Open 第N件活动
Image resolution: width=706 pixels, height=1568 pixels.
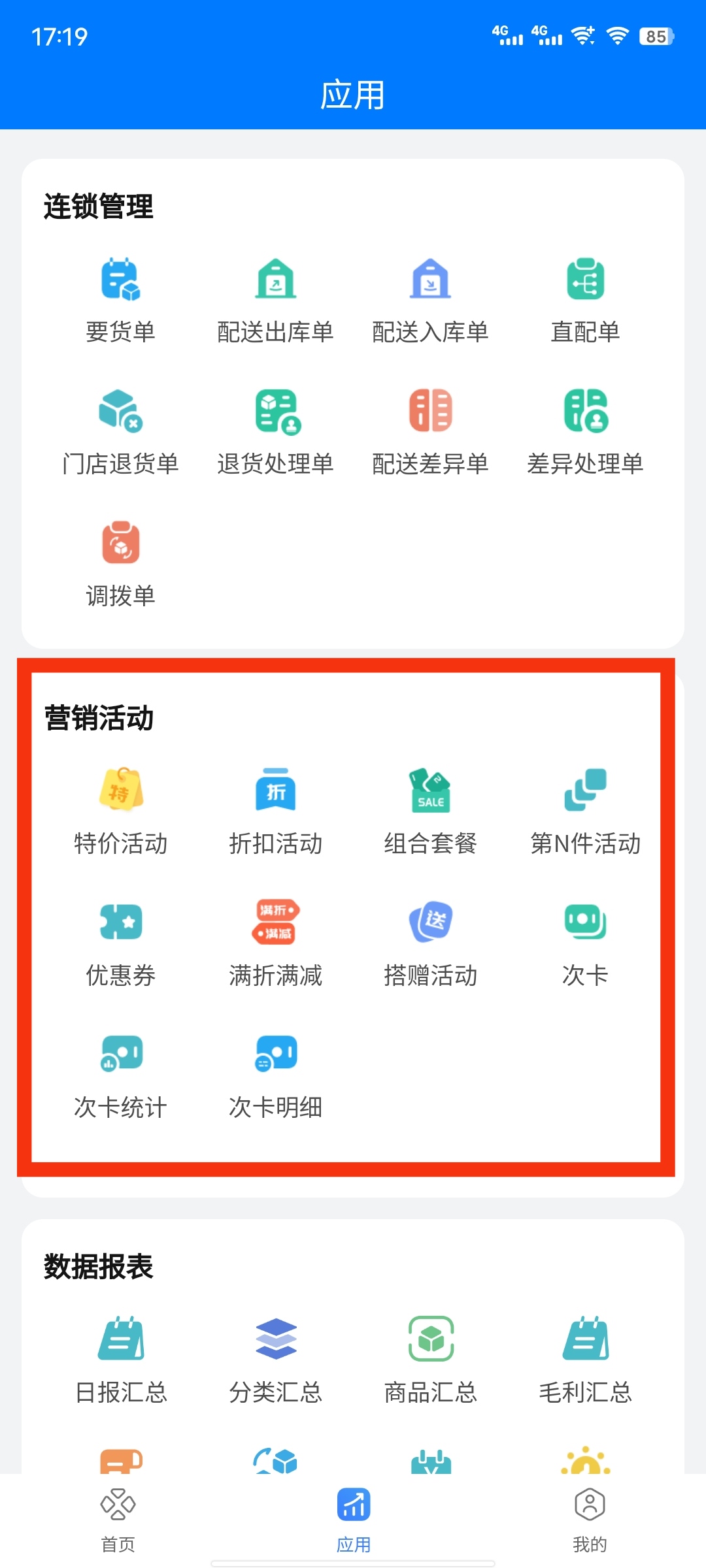pos(585,811)
